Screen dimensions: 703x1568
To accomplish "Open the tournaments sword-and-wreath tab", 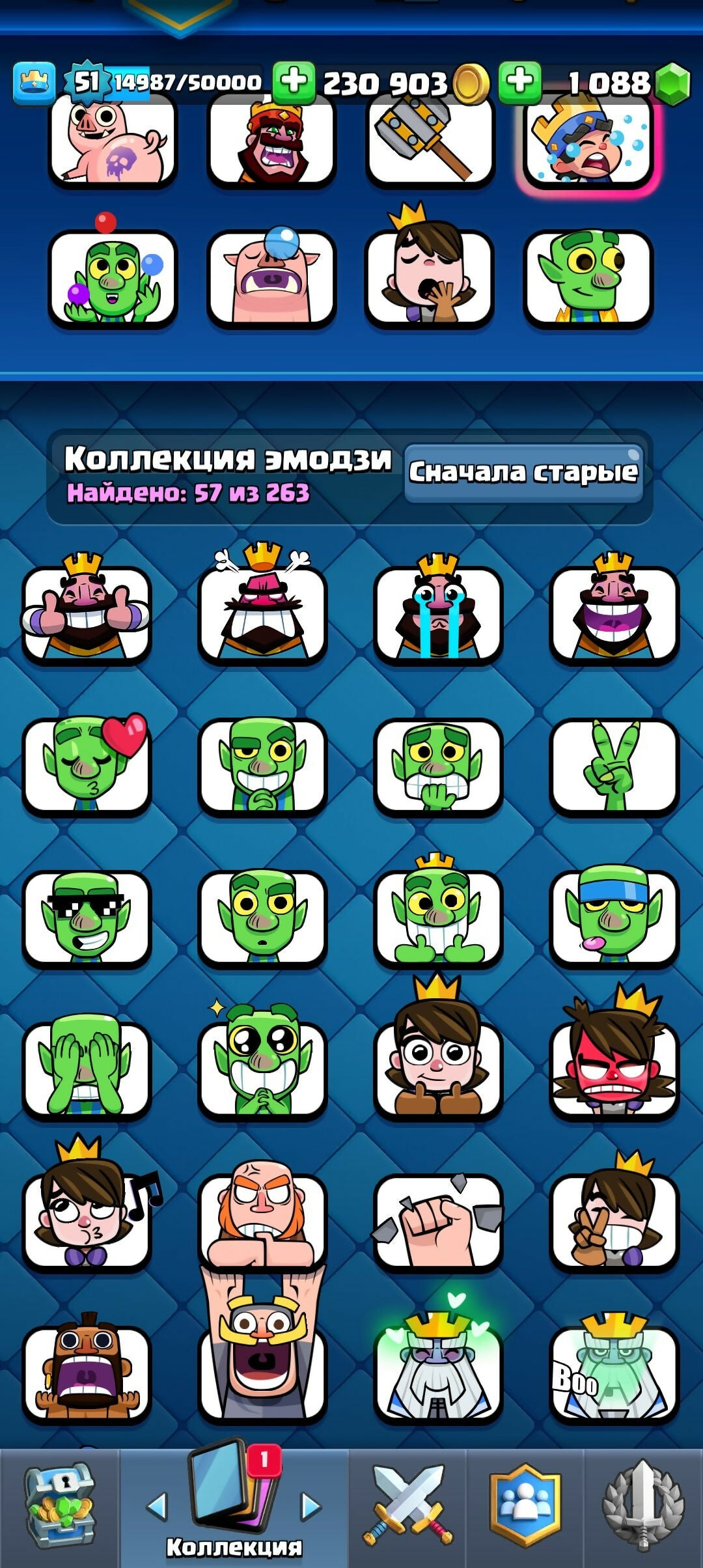I will [x=643, y=1508].
